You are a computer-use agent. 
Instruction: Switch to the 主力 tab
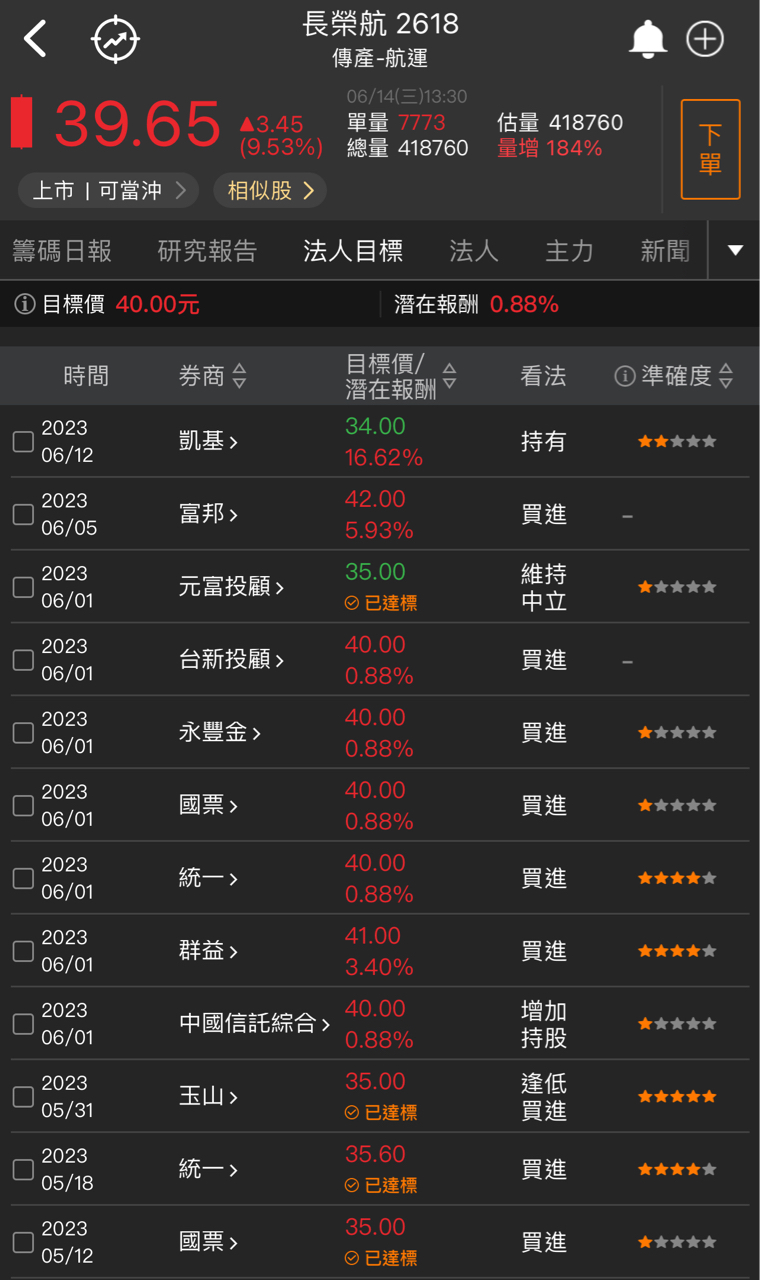point(569,251)
